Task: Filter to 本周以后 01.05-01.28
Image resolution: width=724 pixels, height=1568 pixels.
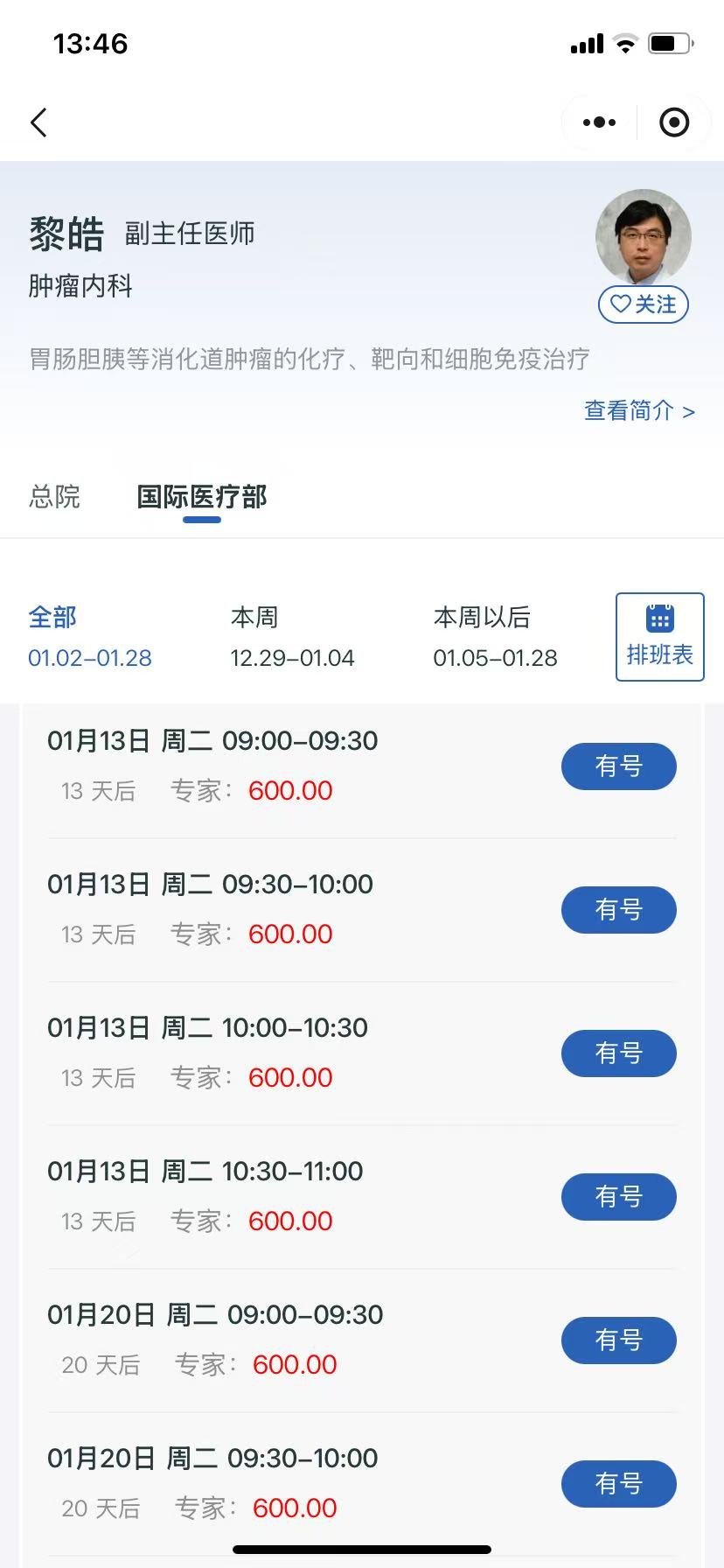Action: pyautogui.click(x=495, y=637)
